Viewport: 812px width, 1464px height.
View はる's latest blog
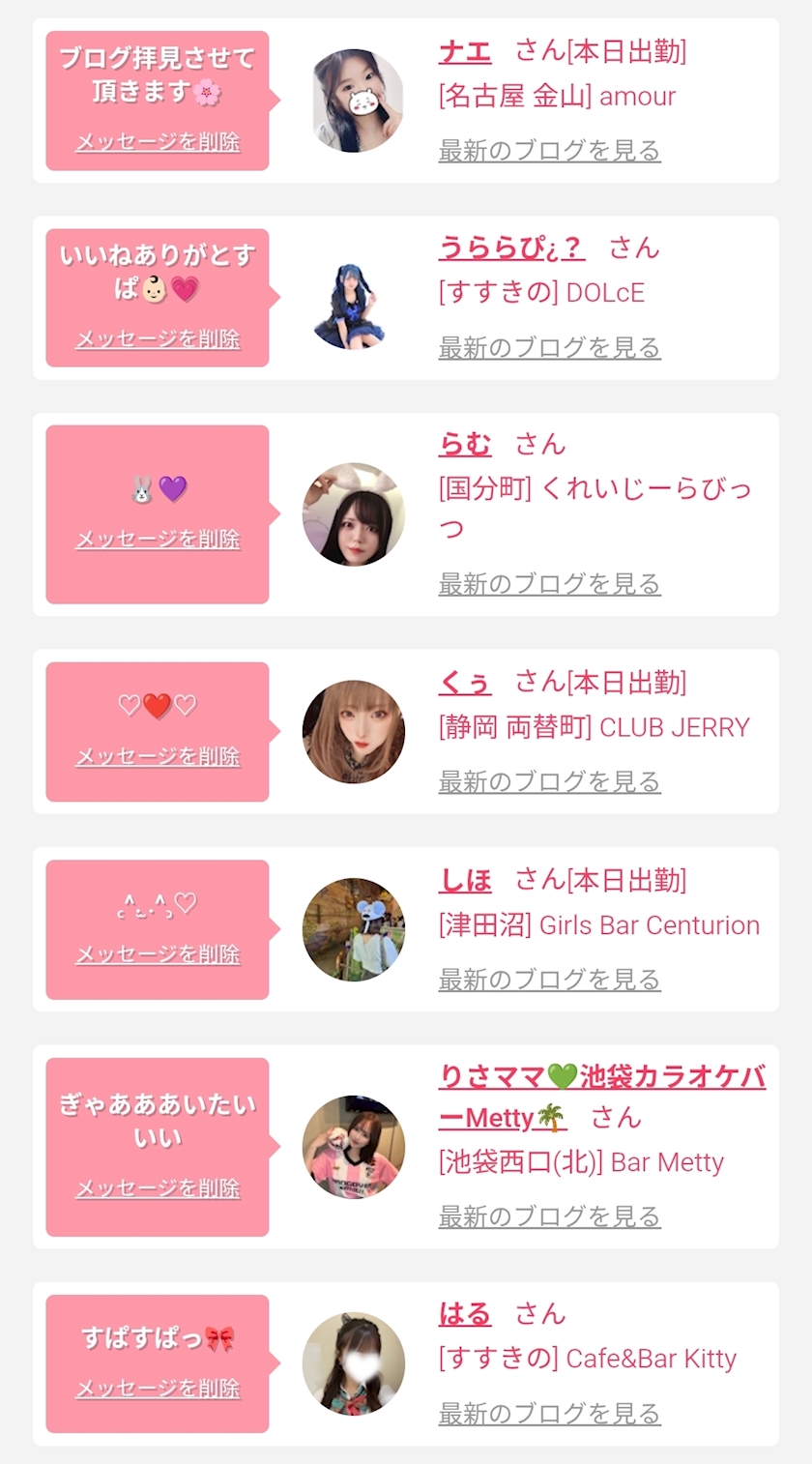549,1414
